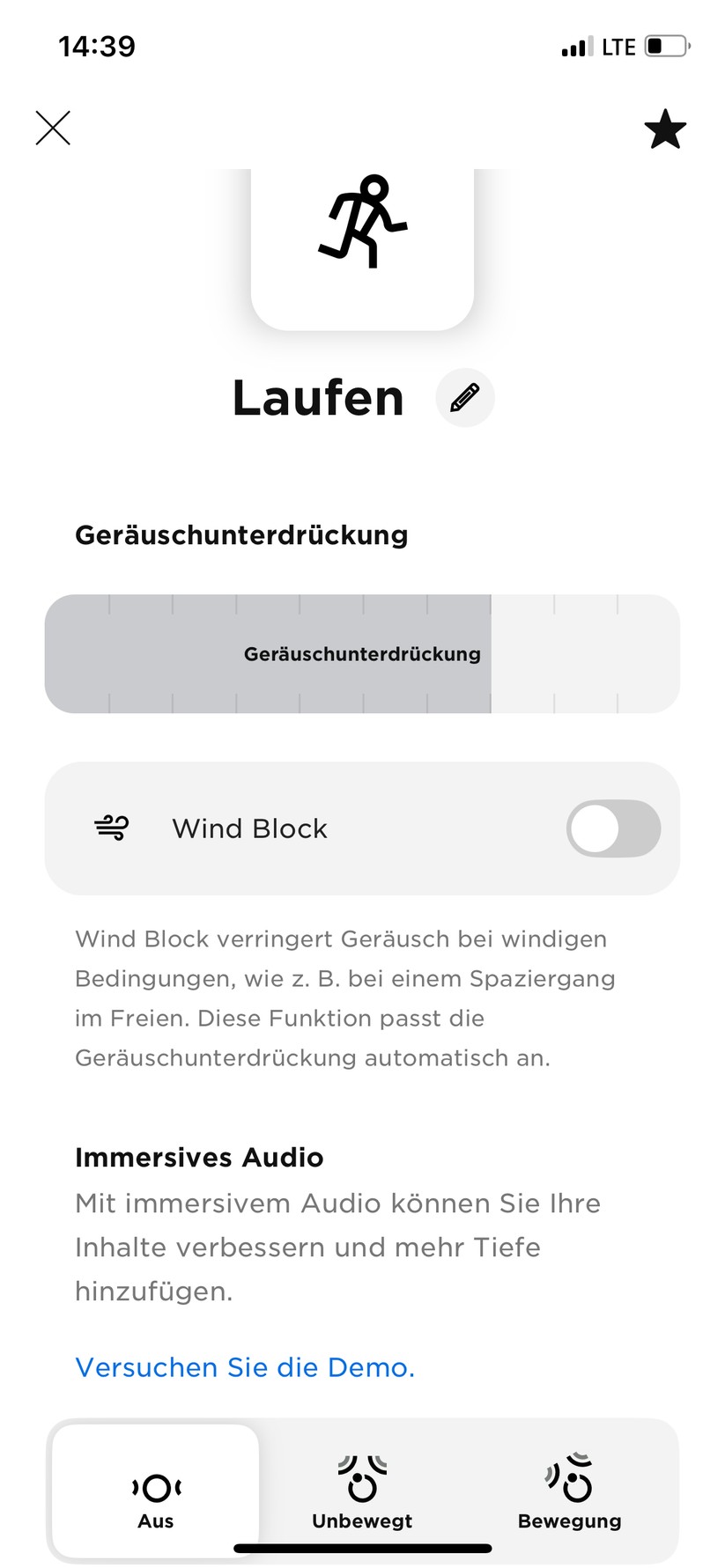The image size is (725, 1568).
Task: Toggle the favorite star for this mode
Action: 665,130
